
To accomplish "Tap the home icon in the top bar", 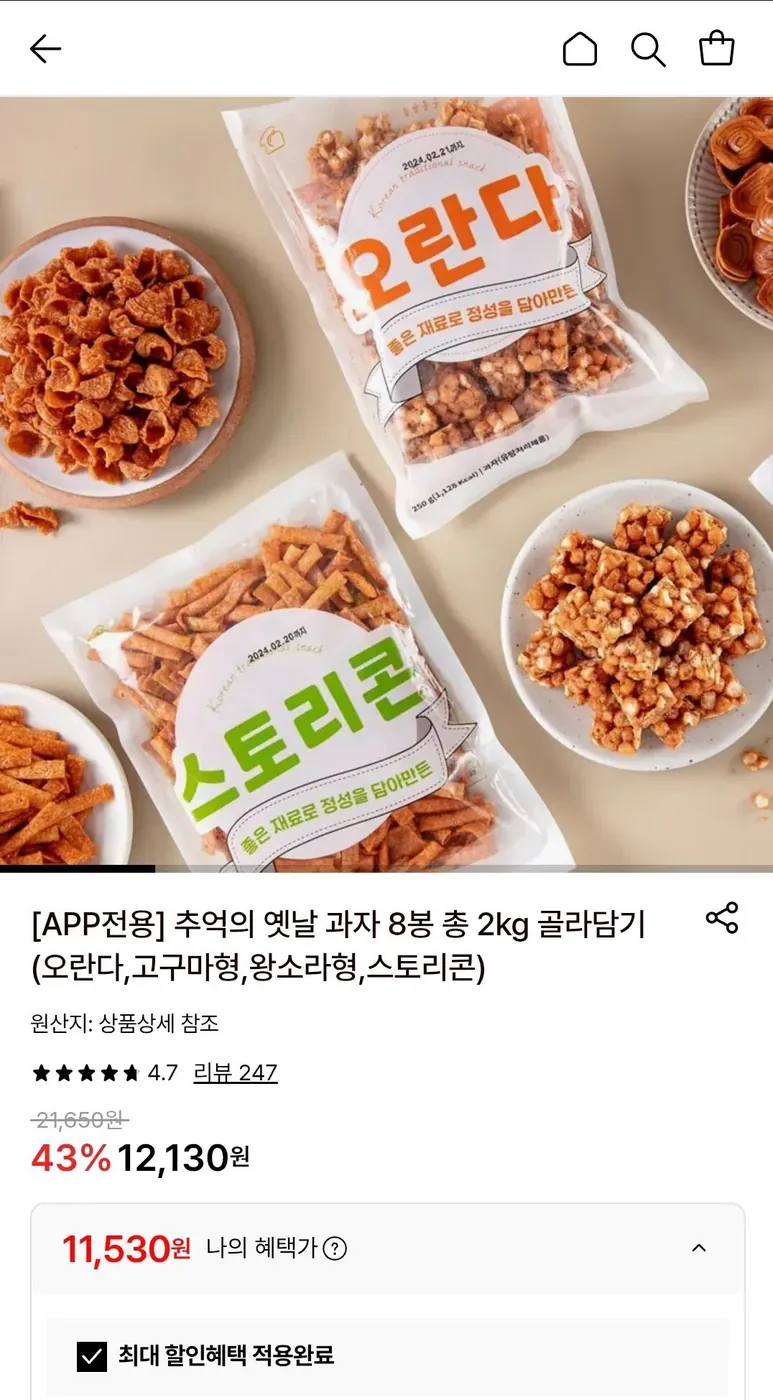I will click(580, 47).
